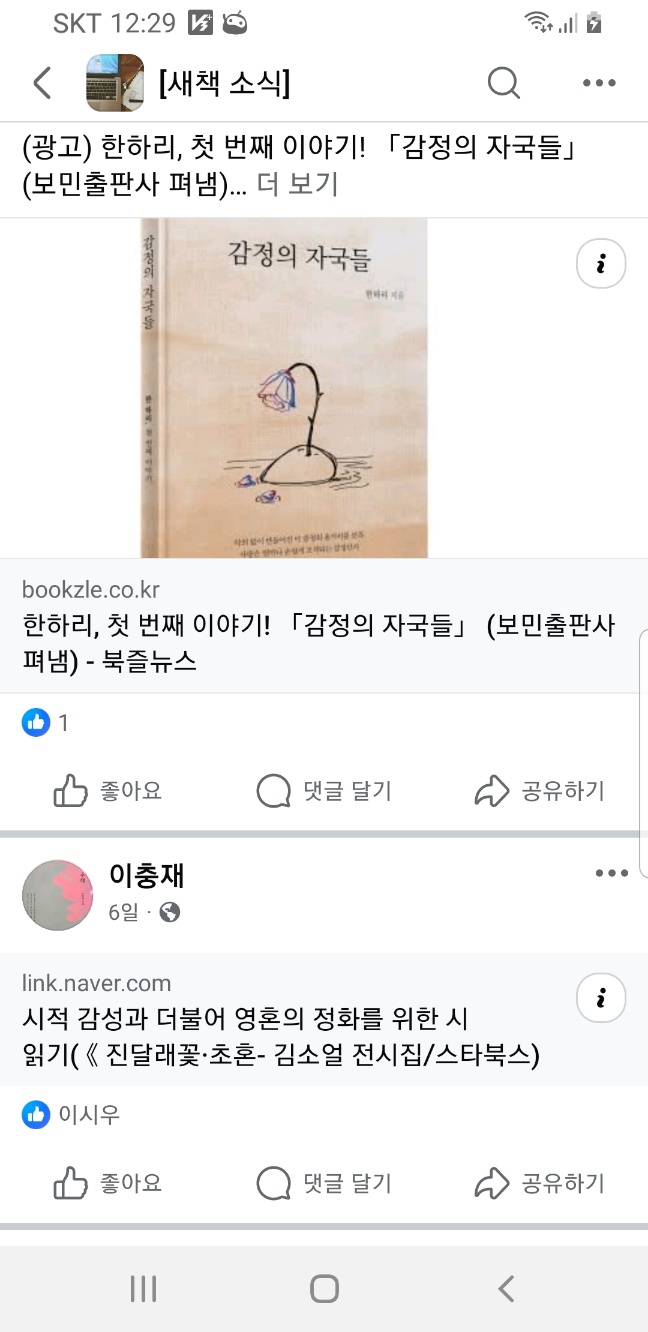Expand post text with 더 보기
The height and width of the screenshot is (1332, 648).
(x=298, y=184)
